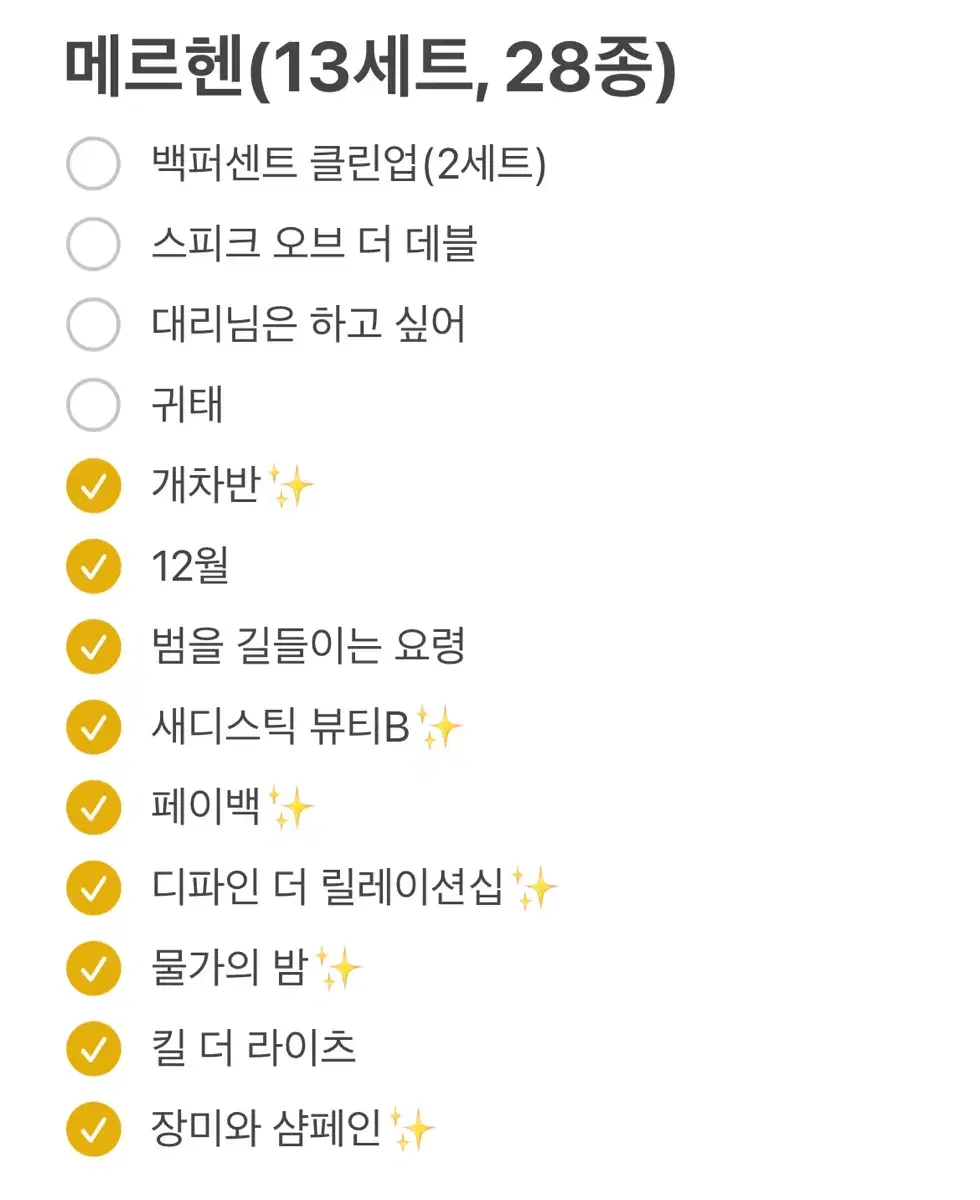Toggle the 페이백 checked circle
Screen dimensions: 980x1200
coord(92,807)
